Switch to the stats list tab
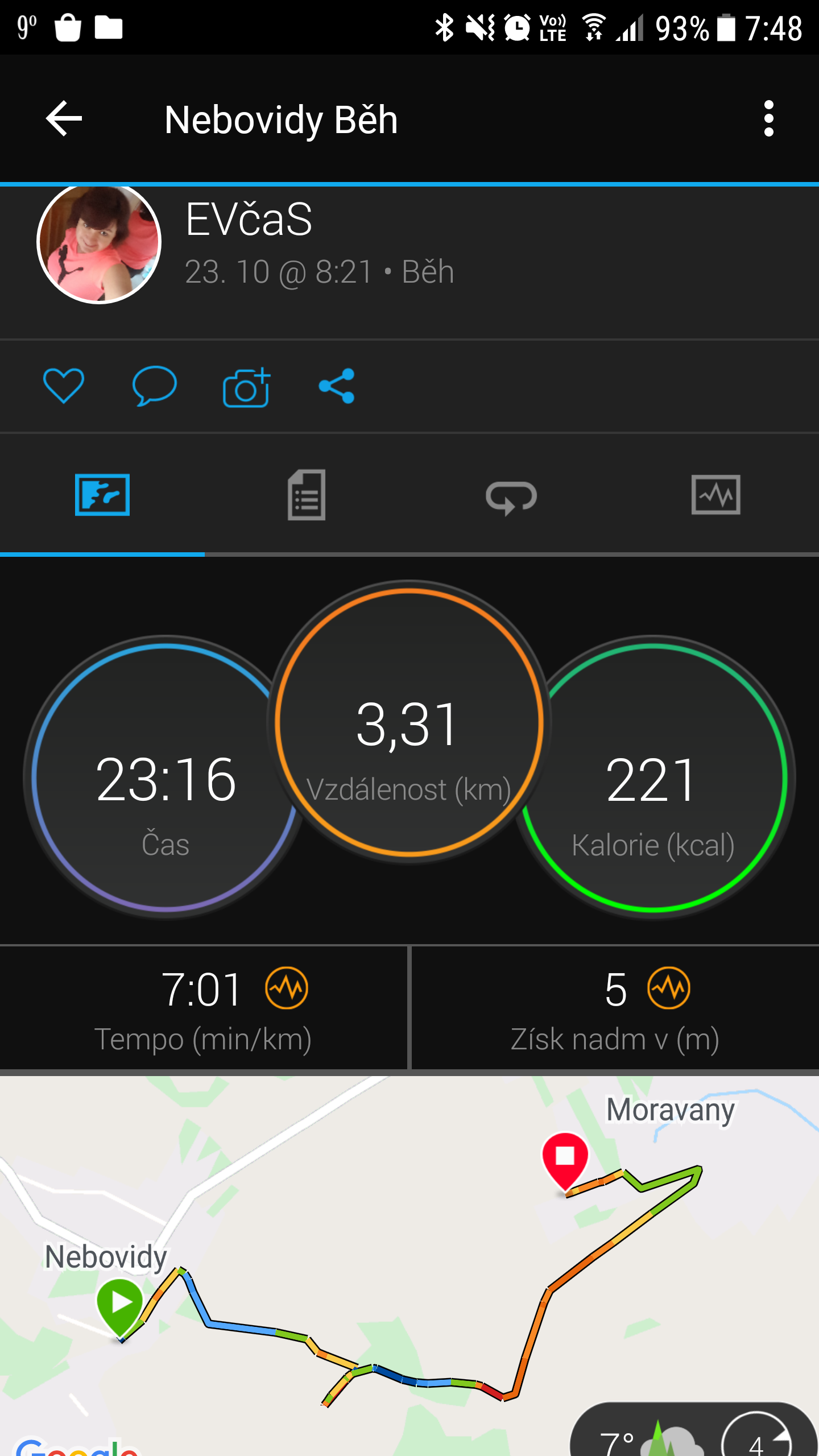Image resolution: width=819 pixels, height=1456 pixels. [x=307, y=494]
